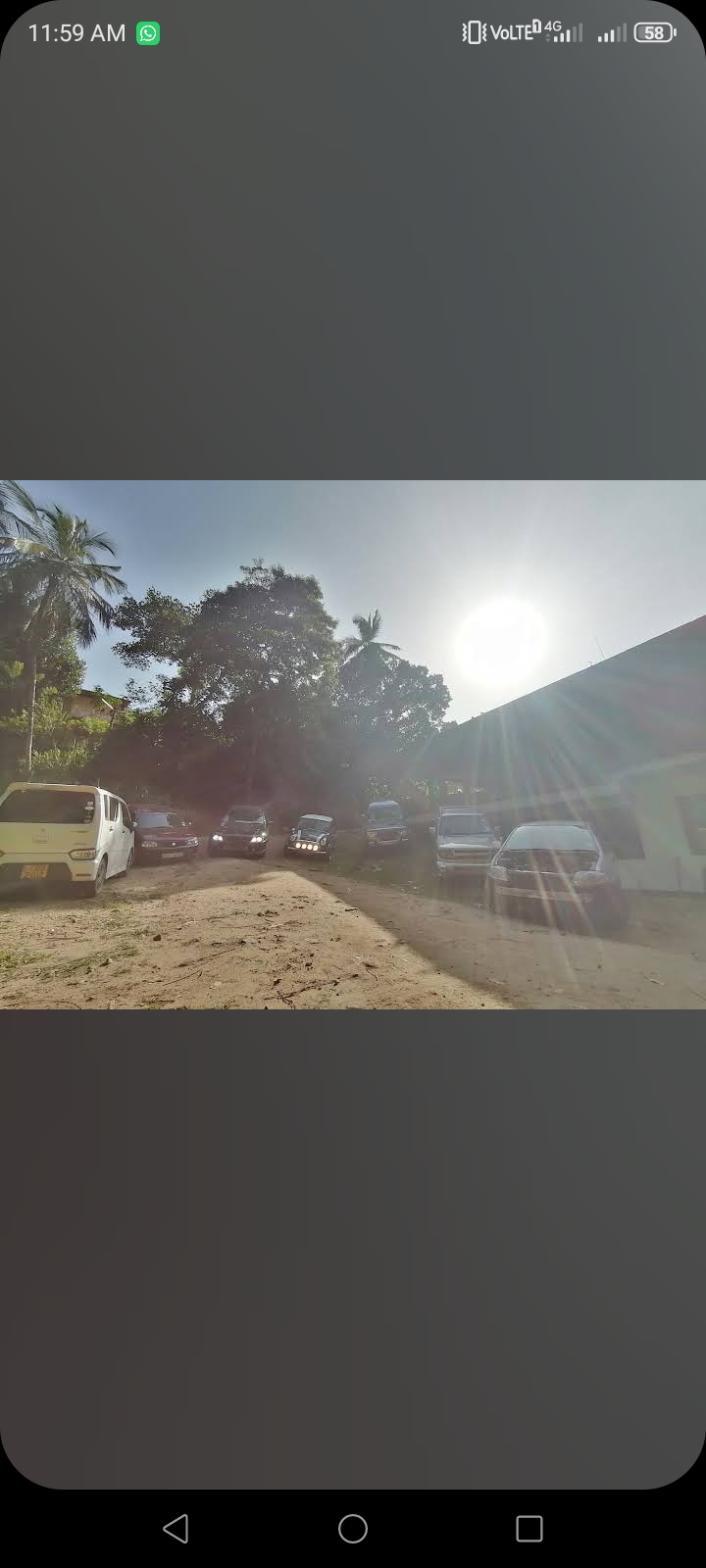Tap the home button
The image size is (706, 1568).
[x=353, y=1528]
